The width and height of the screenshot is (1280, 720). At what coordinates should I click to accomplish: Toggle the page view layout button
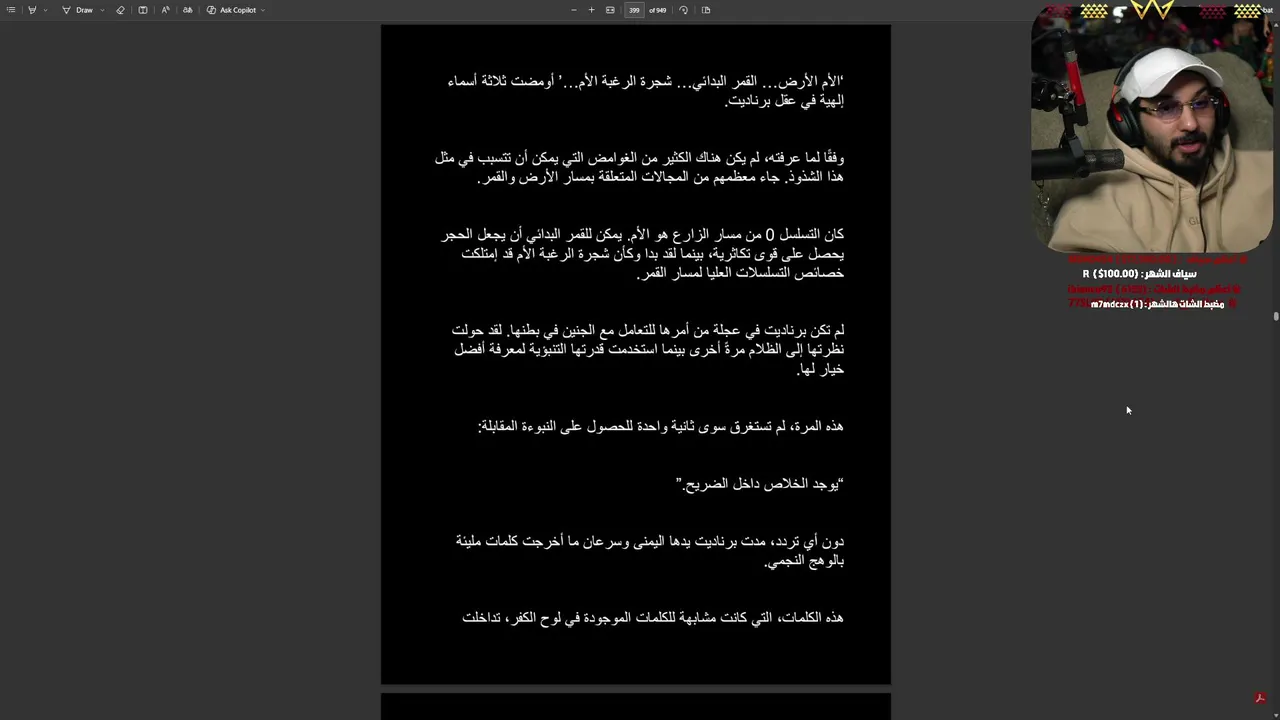pos(142,10)
